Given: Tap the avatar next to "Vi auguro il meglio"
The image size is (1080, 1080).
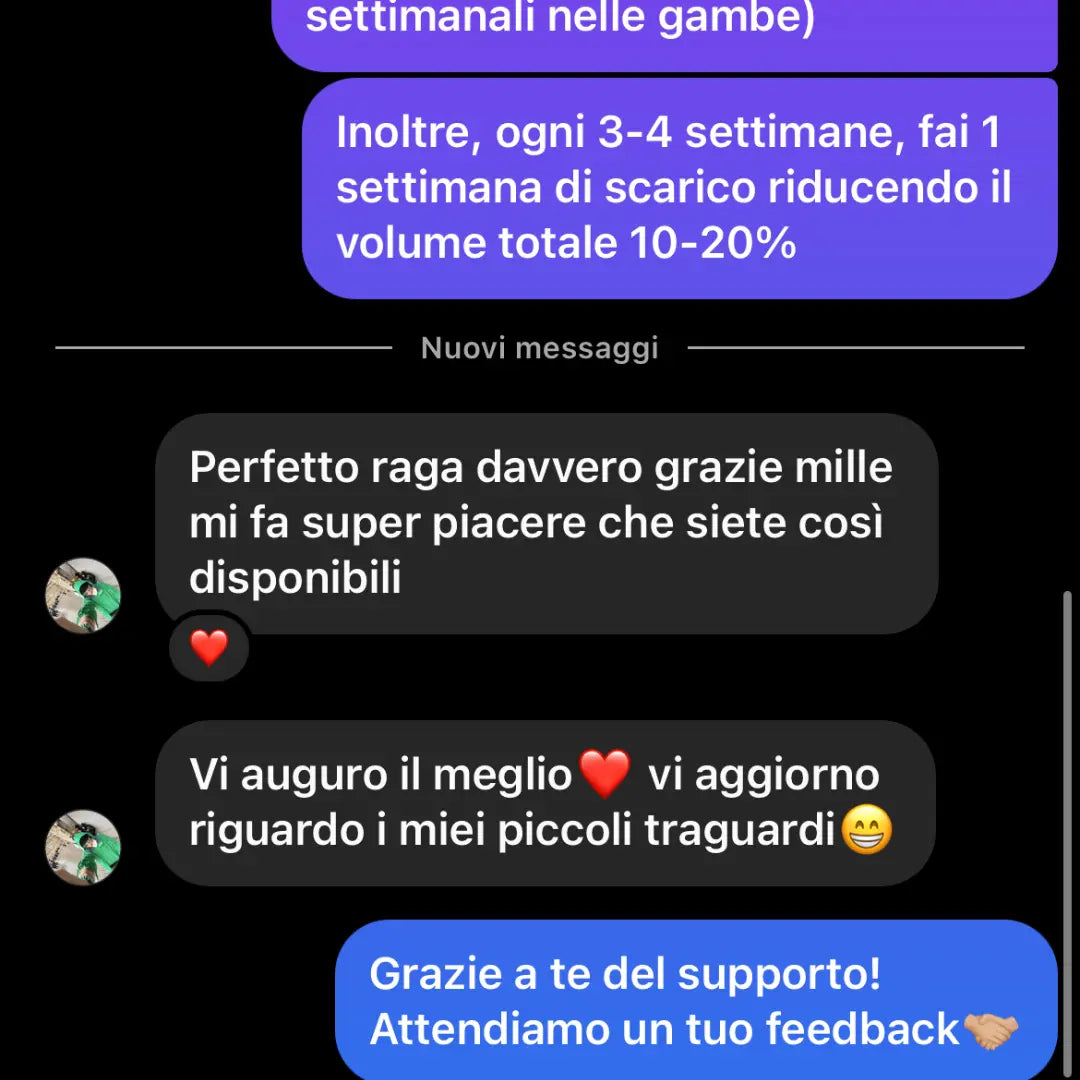Looking at the screenshot, I should click(x=83, y=848).
